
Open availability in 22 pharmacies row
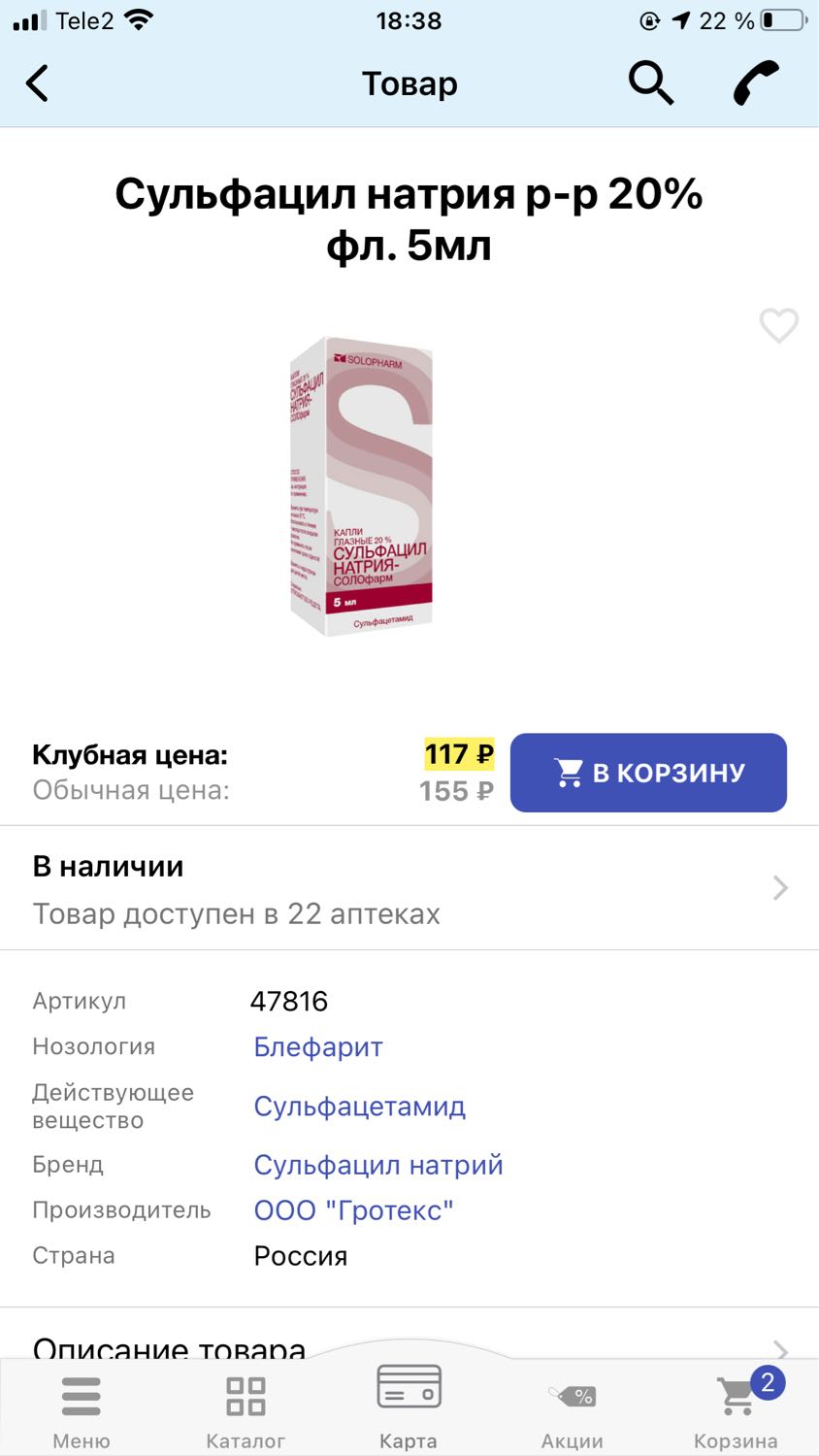pyautogui.click(x=409, y=888)
